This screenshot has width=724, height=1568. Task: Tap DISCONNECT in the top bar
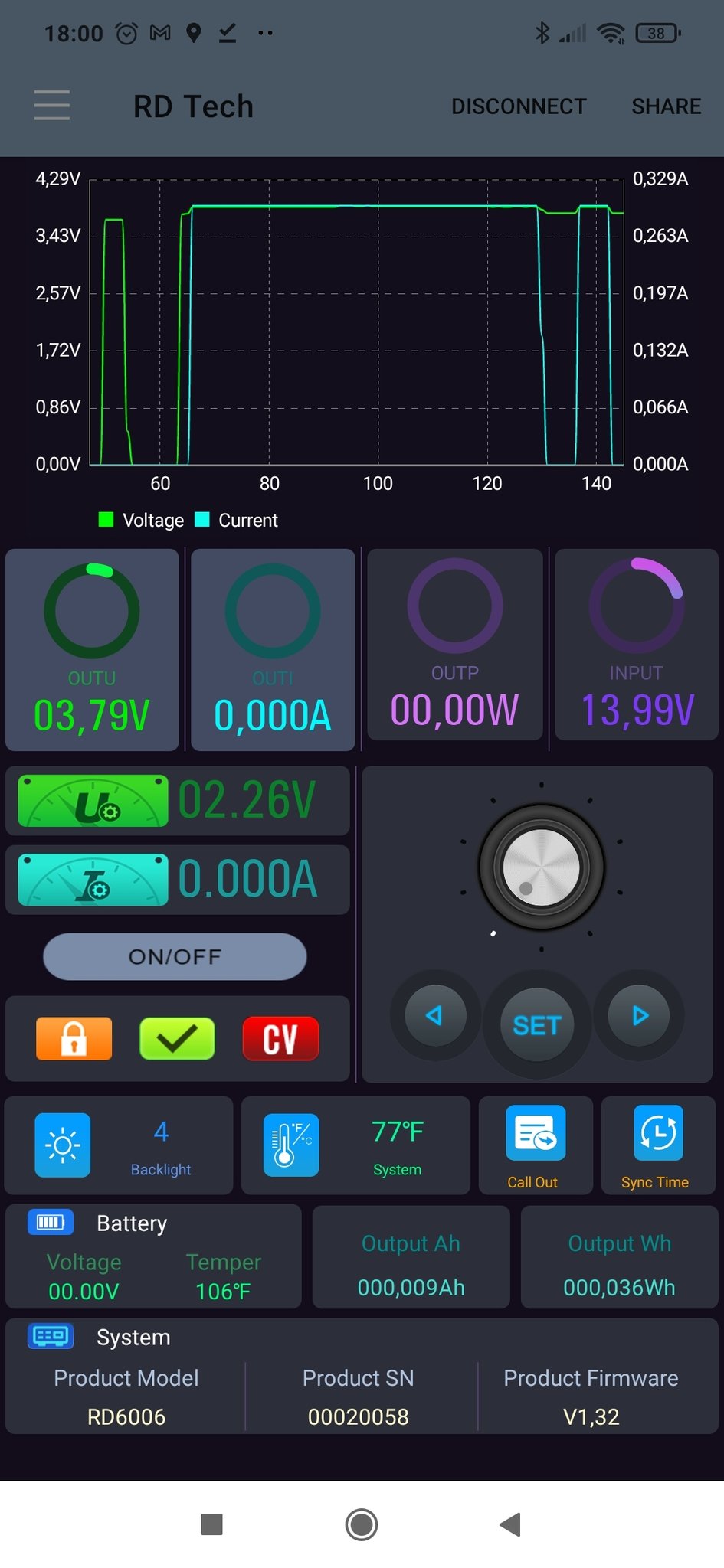click(x=519, y=106)
